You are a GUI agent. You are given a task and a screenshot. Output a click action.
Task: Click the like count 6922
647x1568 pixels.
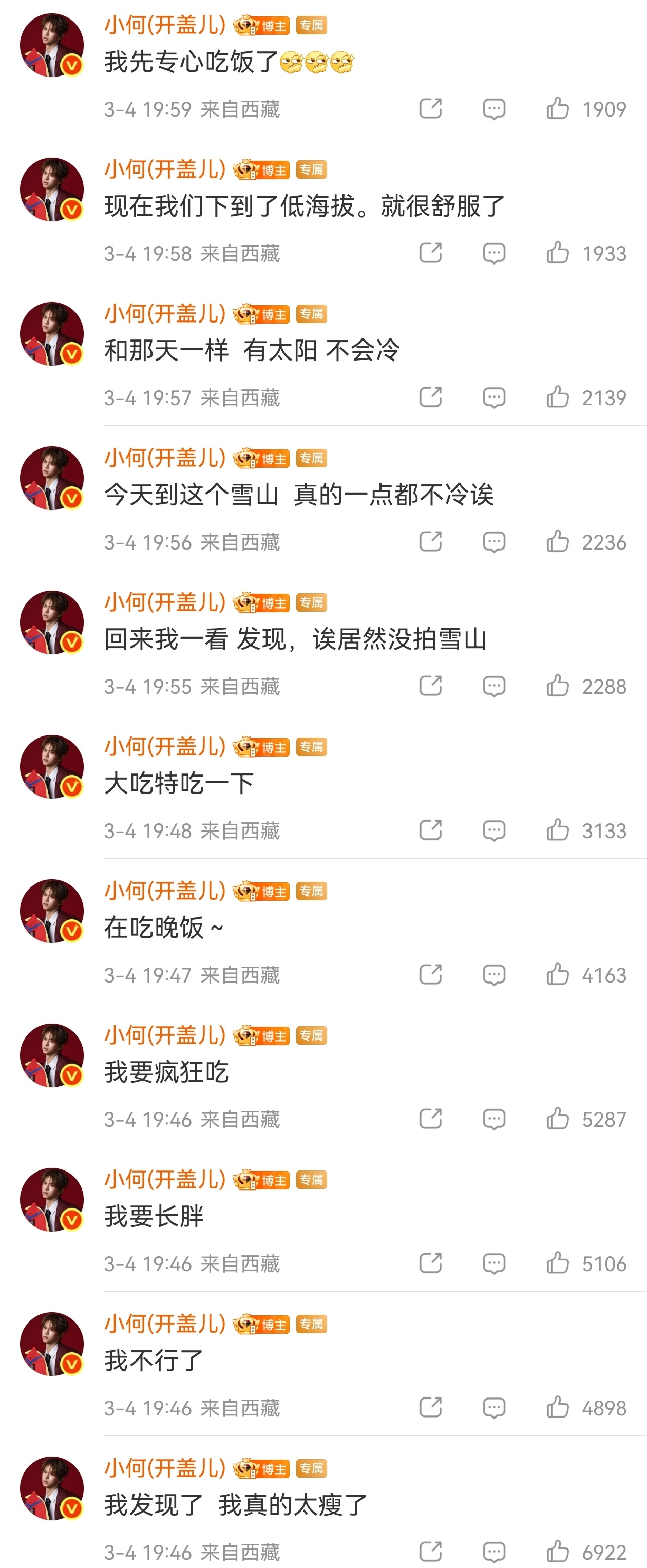click(x=605, y=1551)
